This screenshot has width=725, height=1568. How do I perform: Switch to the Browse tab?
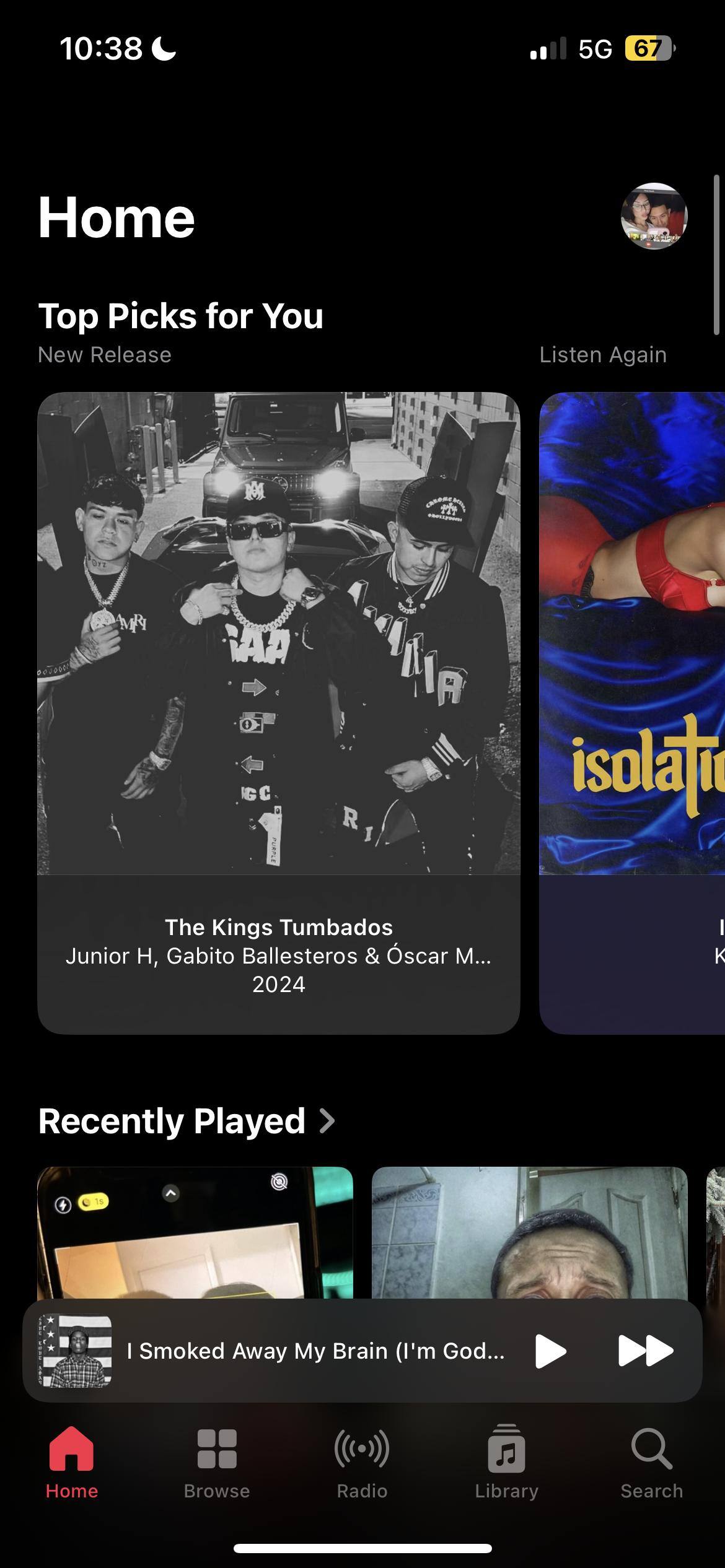click(x=216, y=1463)
